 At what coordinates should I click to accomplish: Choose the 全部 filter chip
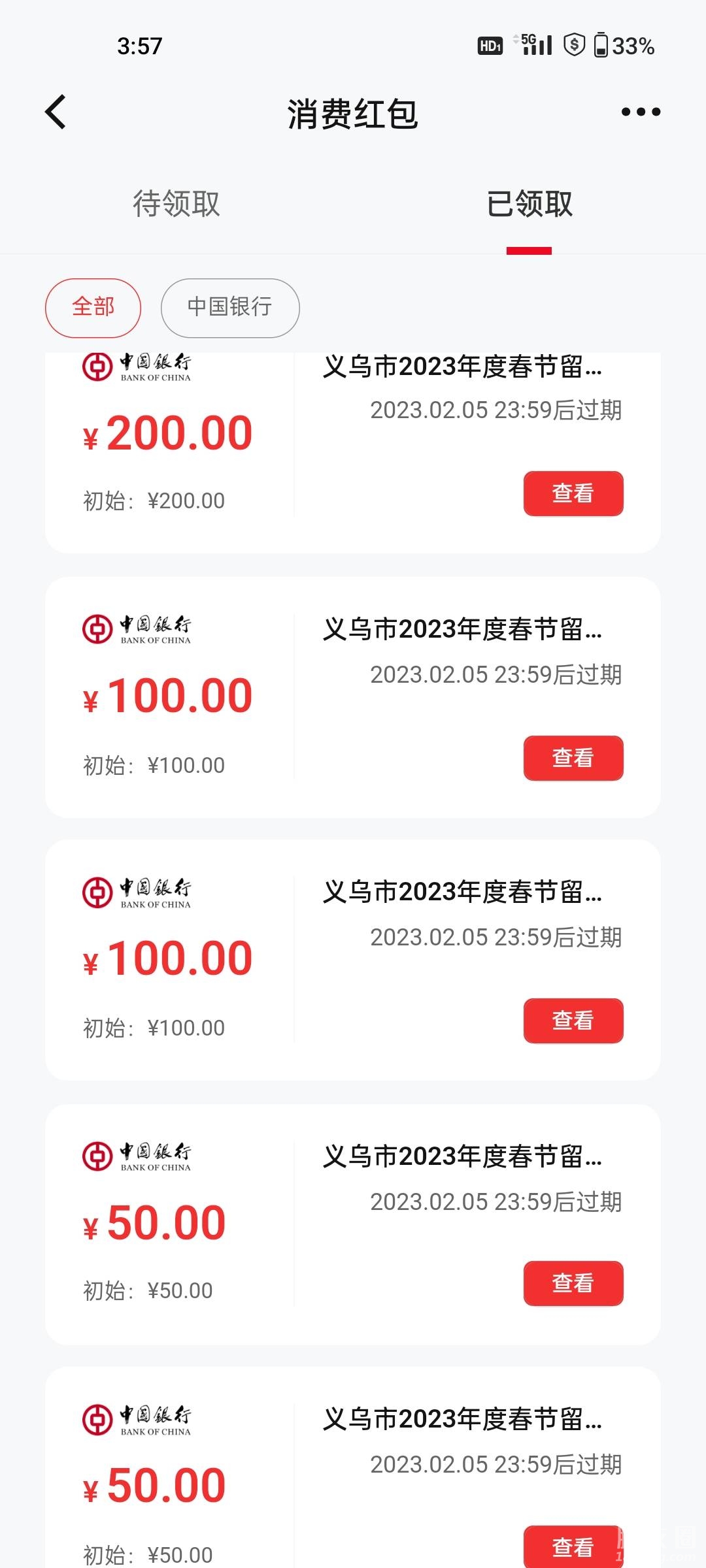pyautogui.click(x=93, y=307)
